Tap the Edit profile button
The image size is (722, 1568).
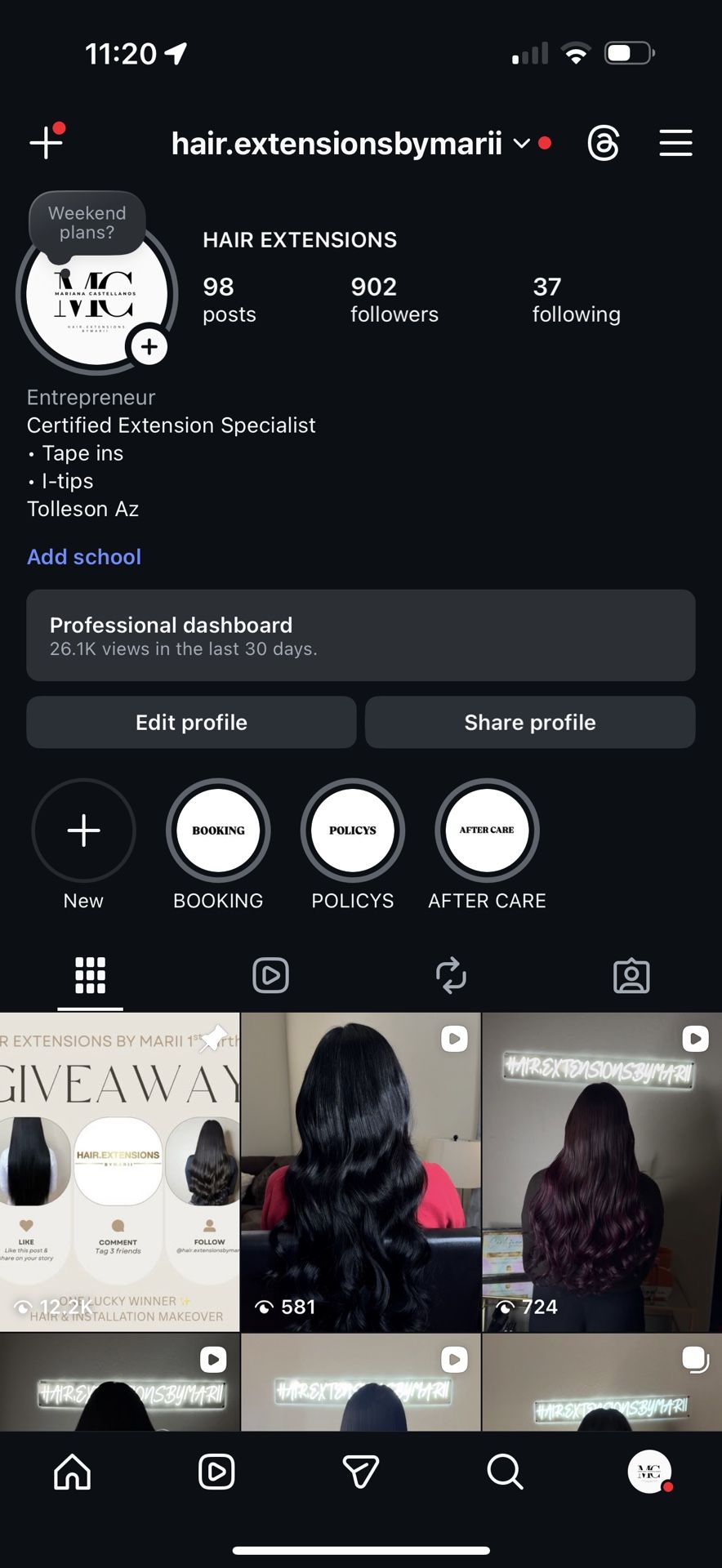point(191,722)
